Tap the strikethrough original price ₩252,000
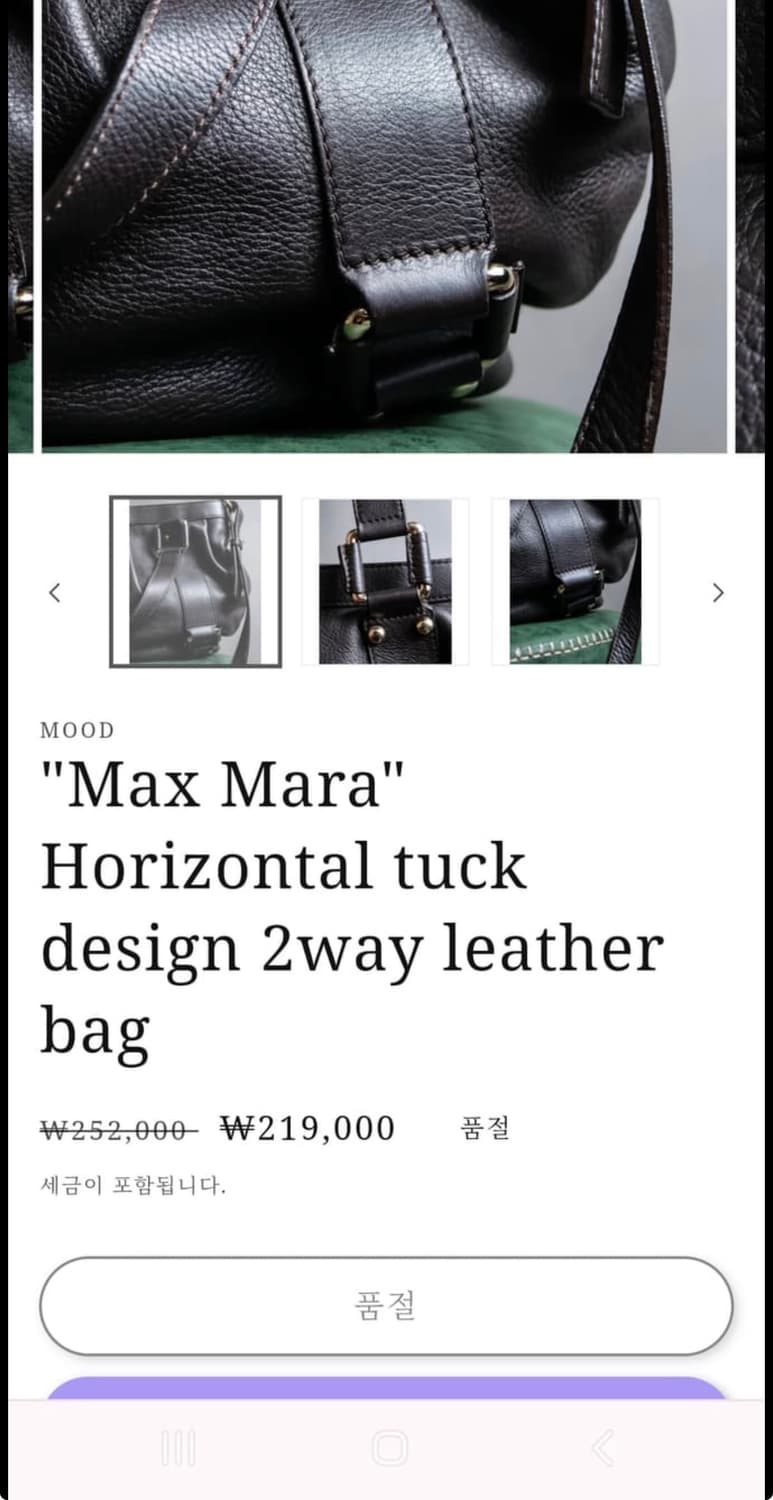773x1500 pixels. (113, 1128)
